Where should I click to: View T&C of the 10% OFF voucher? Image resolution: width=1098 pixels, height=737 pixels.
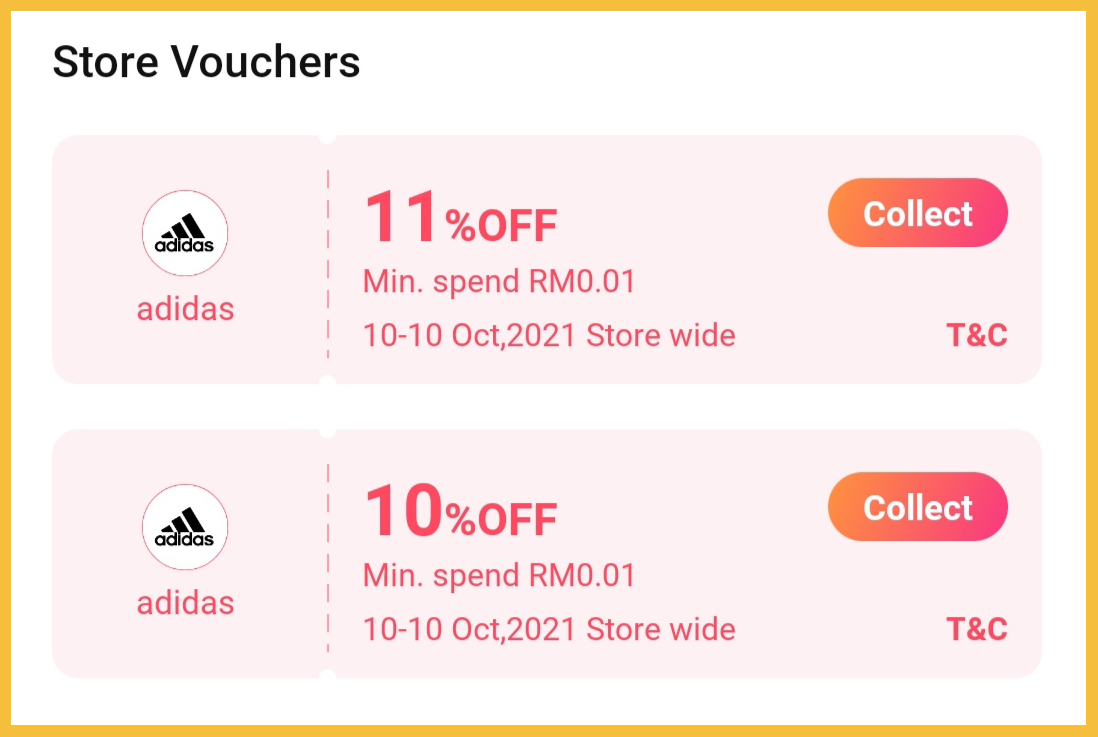pyautogui.click(x=976, y=629)
